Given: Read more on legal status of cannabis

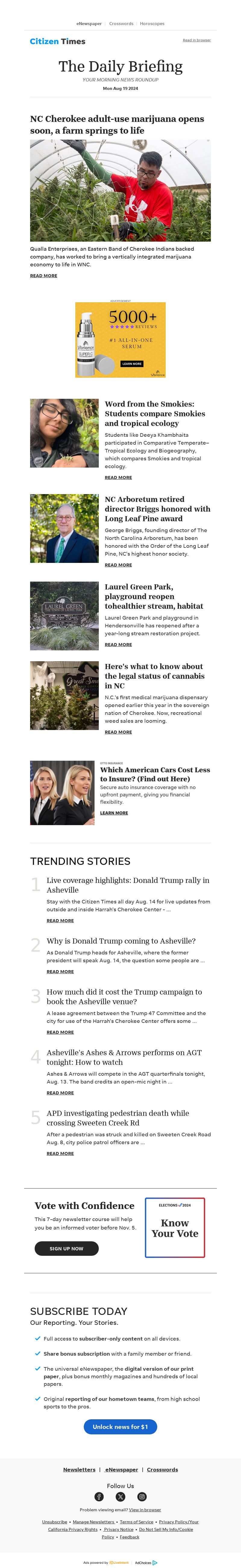Looking at the screenshot, I should point(118,732).
